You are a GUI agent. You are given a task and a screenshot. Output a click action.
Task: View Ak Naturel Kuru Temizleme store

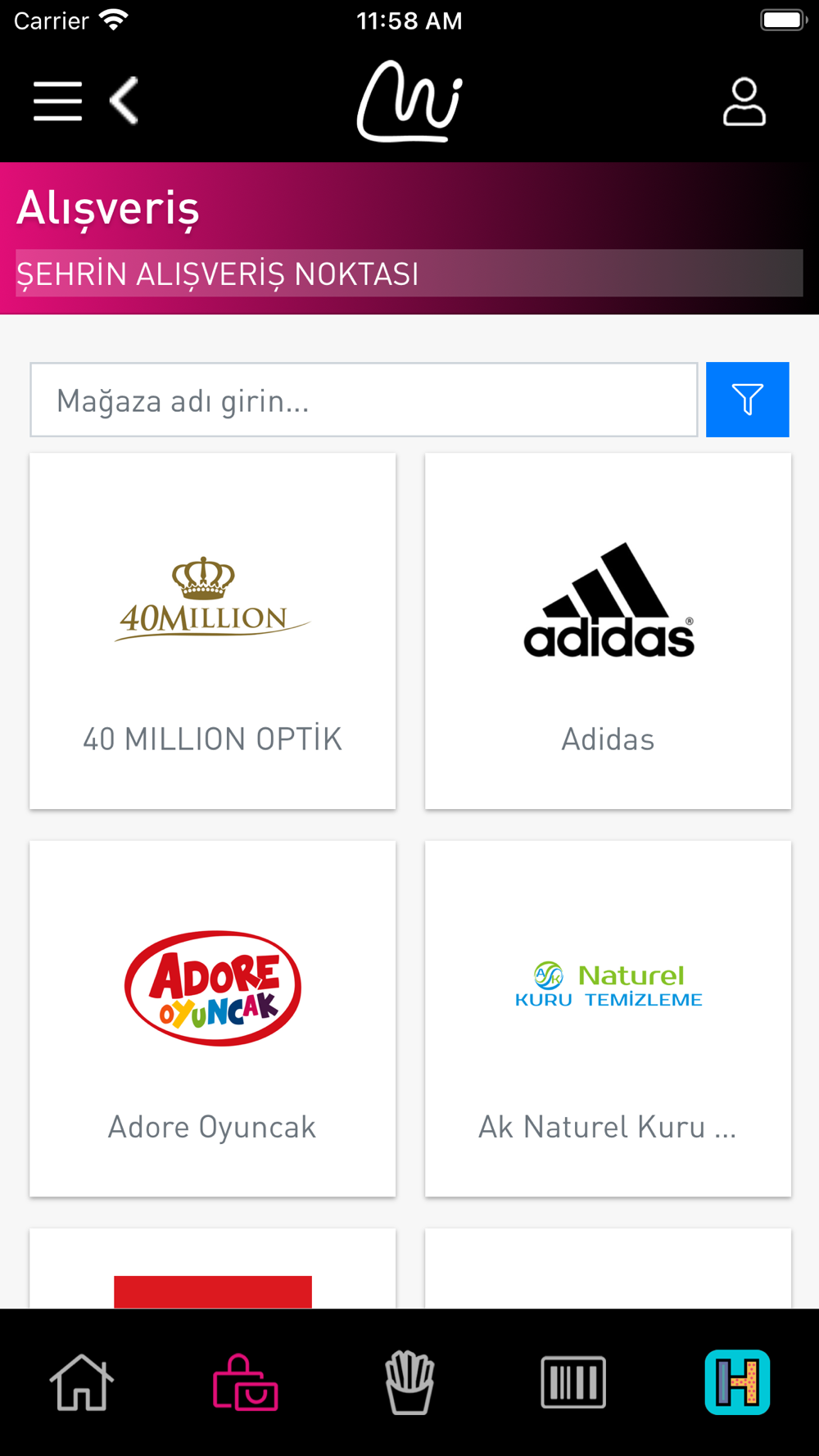(x=608, y=1019)
